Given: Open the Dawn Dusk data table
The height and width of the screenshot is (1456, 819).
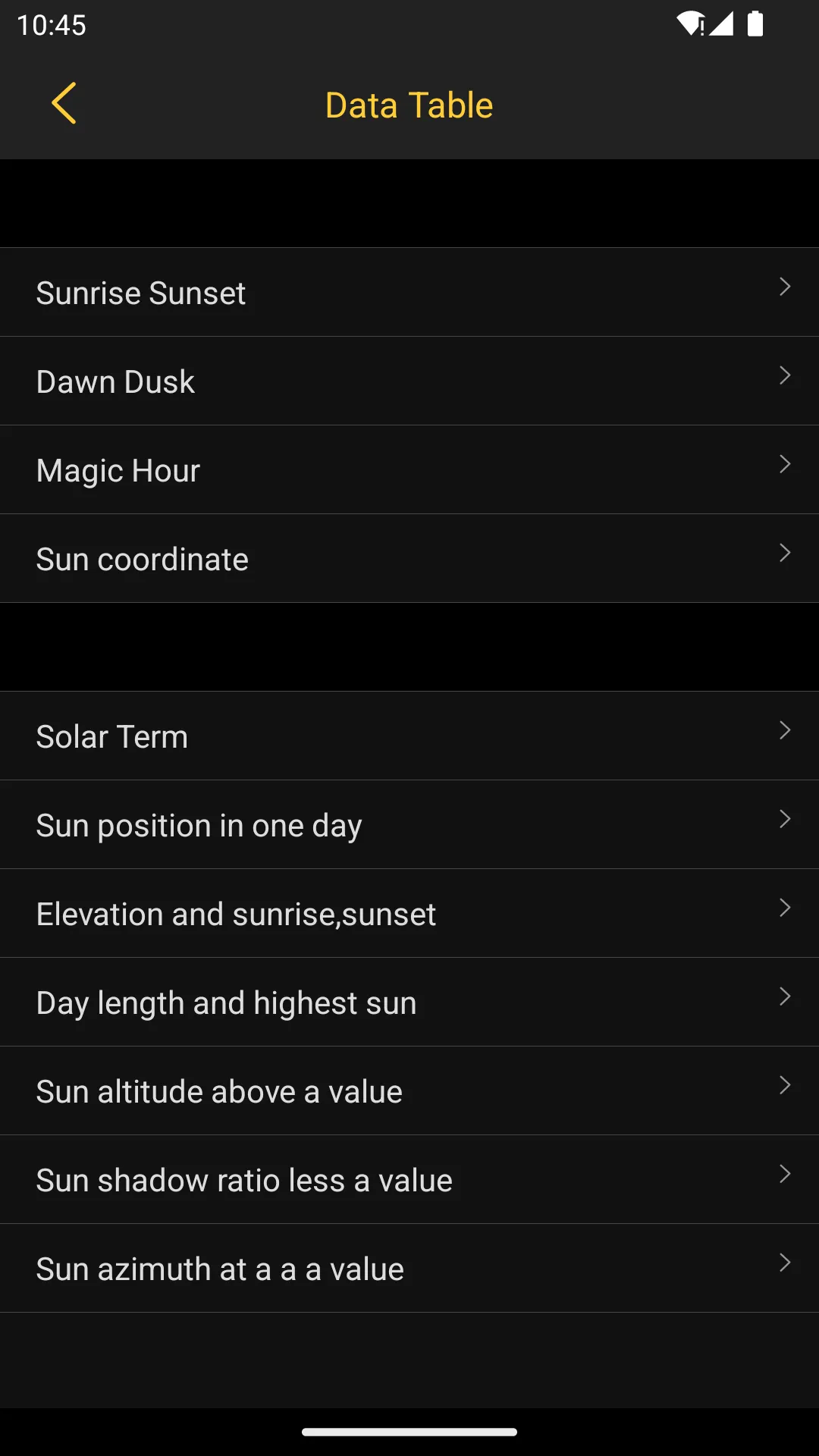Looking at the screenshot, I should coord(115,381).
